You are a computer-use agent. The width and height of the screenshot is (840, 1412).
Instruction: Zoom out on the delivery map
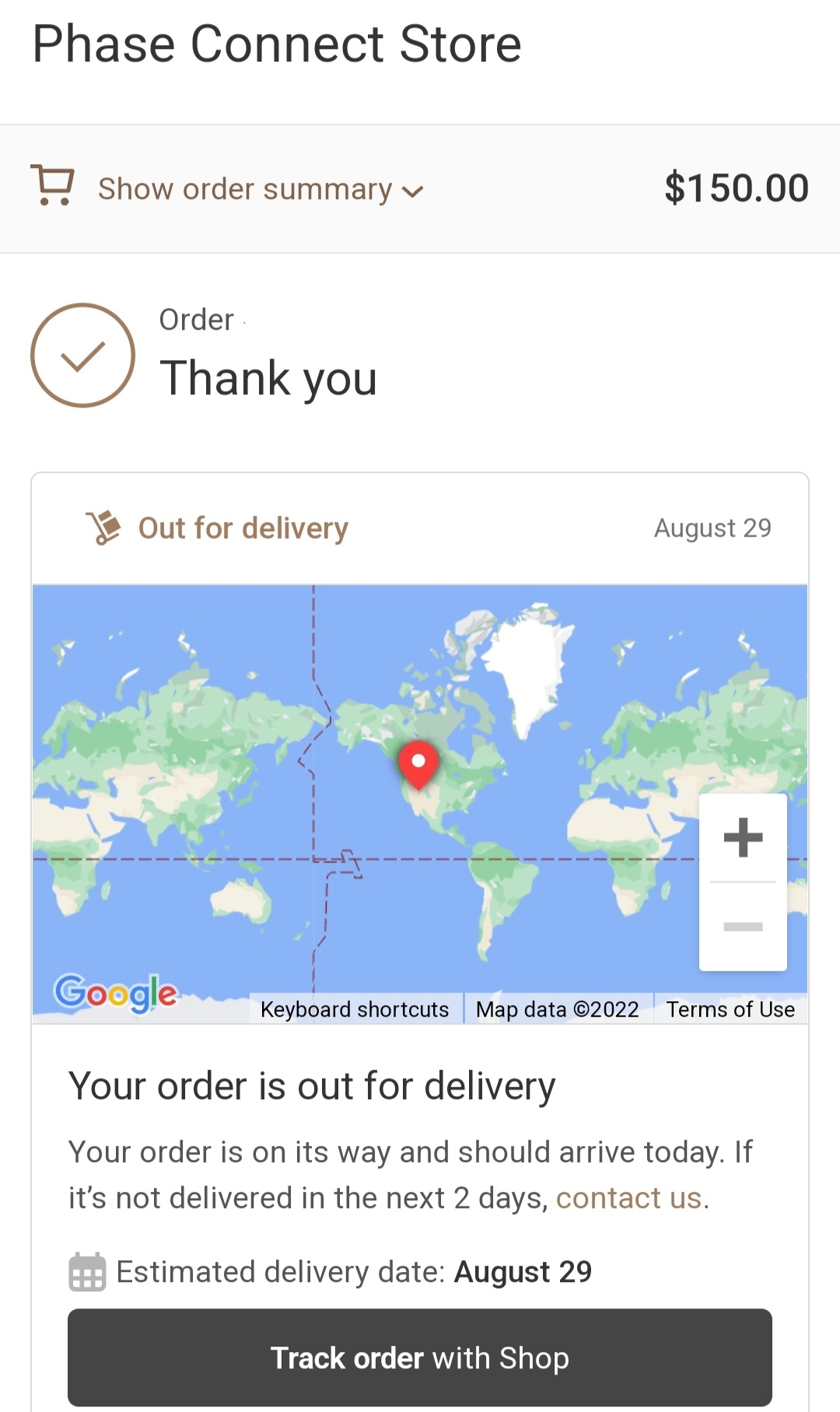743,927
